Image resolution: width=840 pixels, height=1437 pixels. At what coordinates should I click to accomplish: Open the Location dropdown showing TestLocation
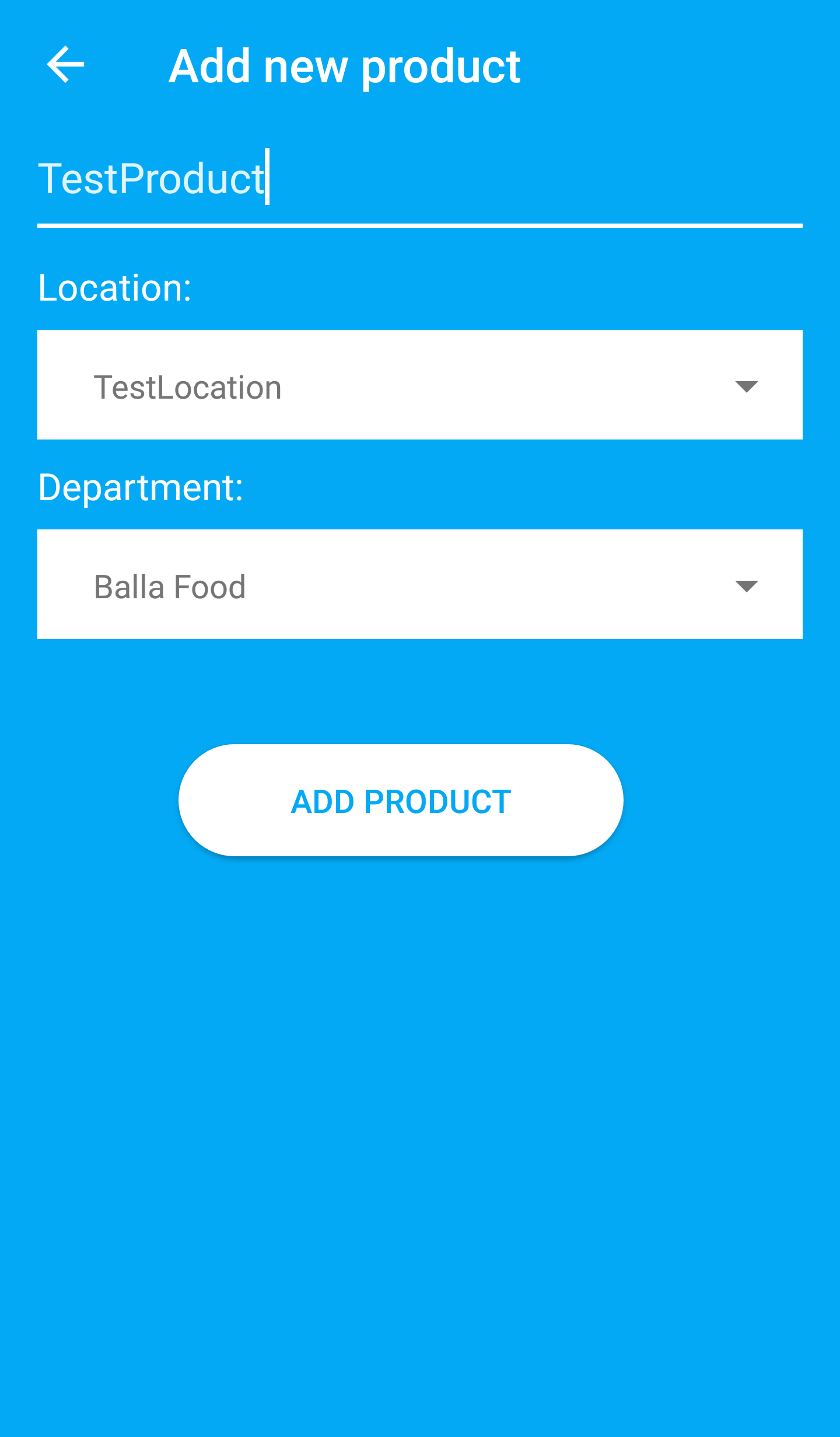419,385
